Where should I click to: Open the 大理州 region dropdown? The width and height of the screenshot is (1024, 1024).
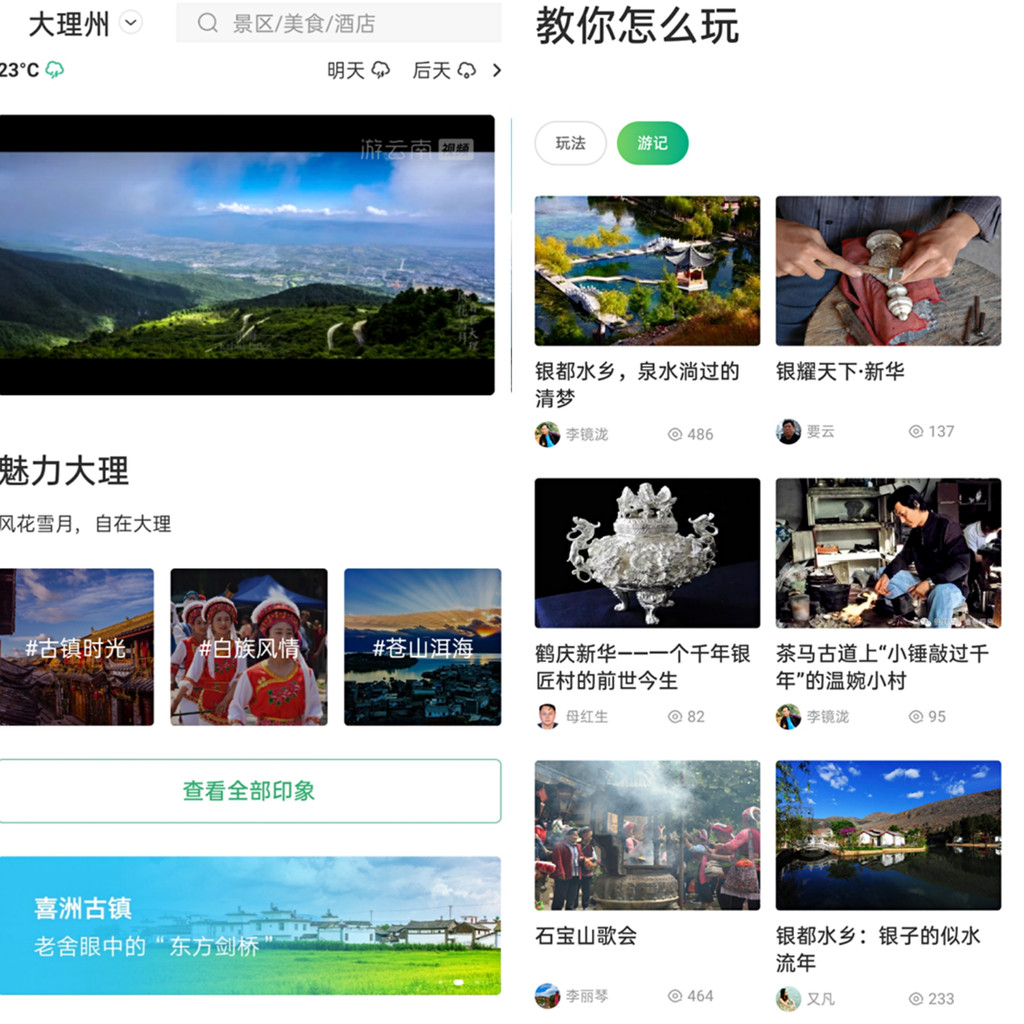tap(131, 23)
